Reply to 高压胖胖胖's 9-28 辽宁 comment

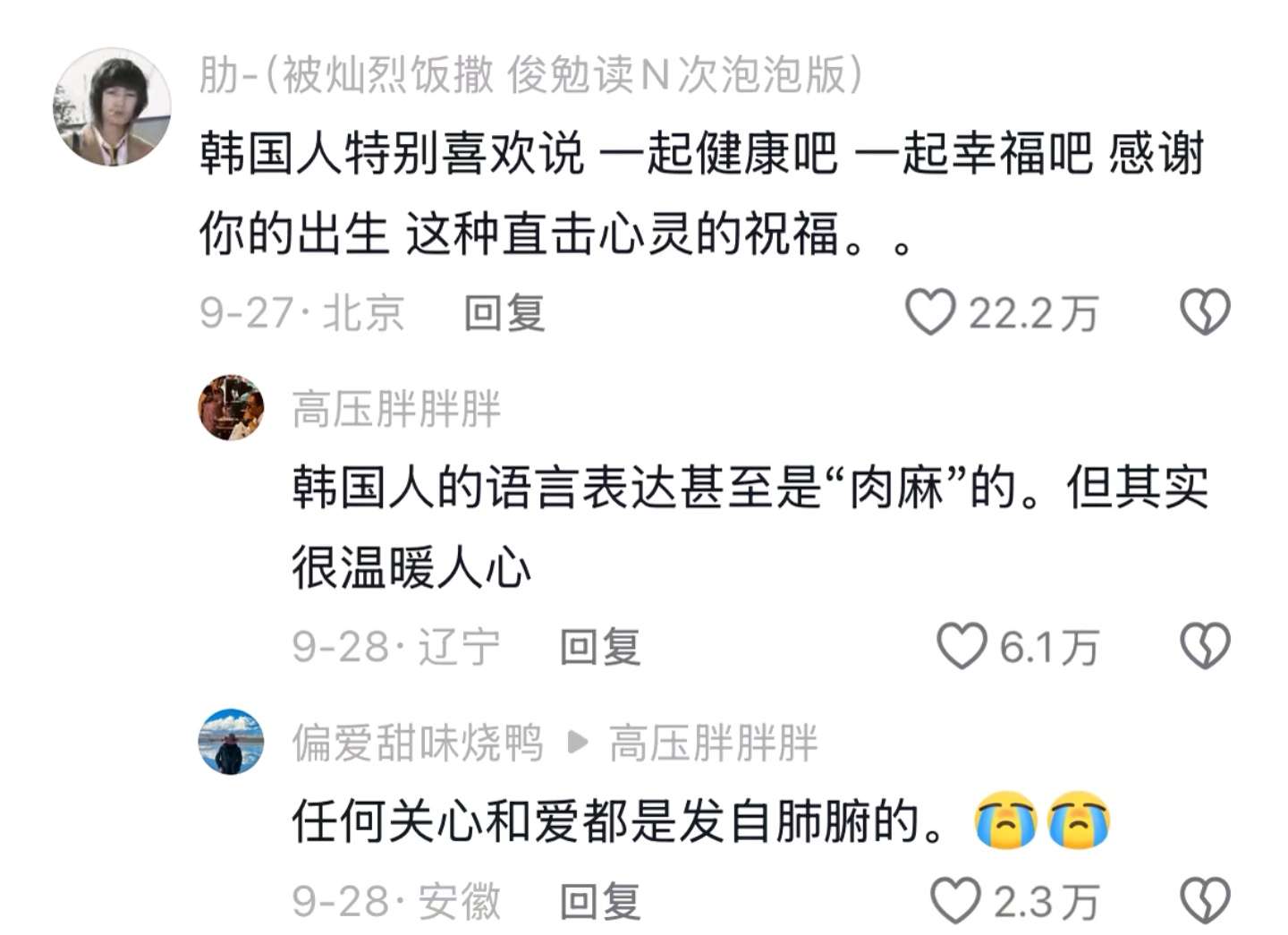[599, 646]
